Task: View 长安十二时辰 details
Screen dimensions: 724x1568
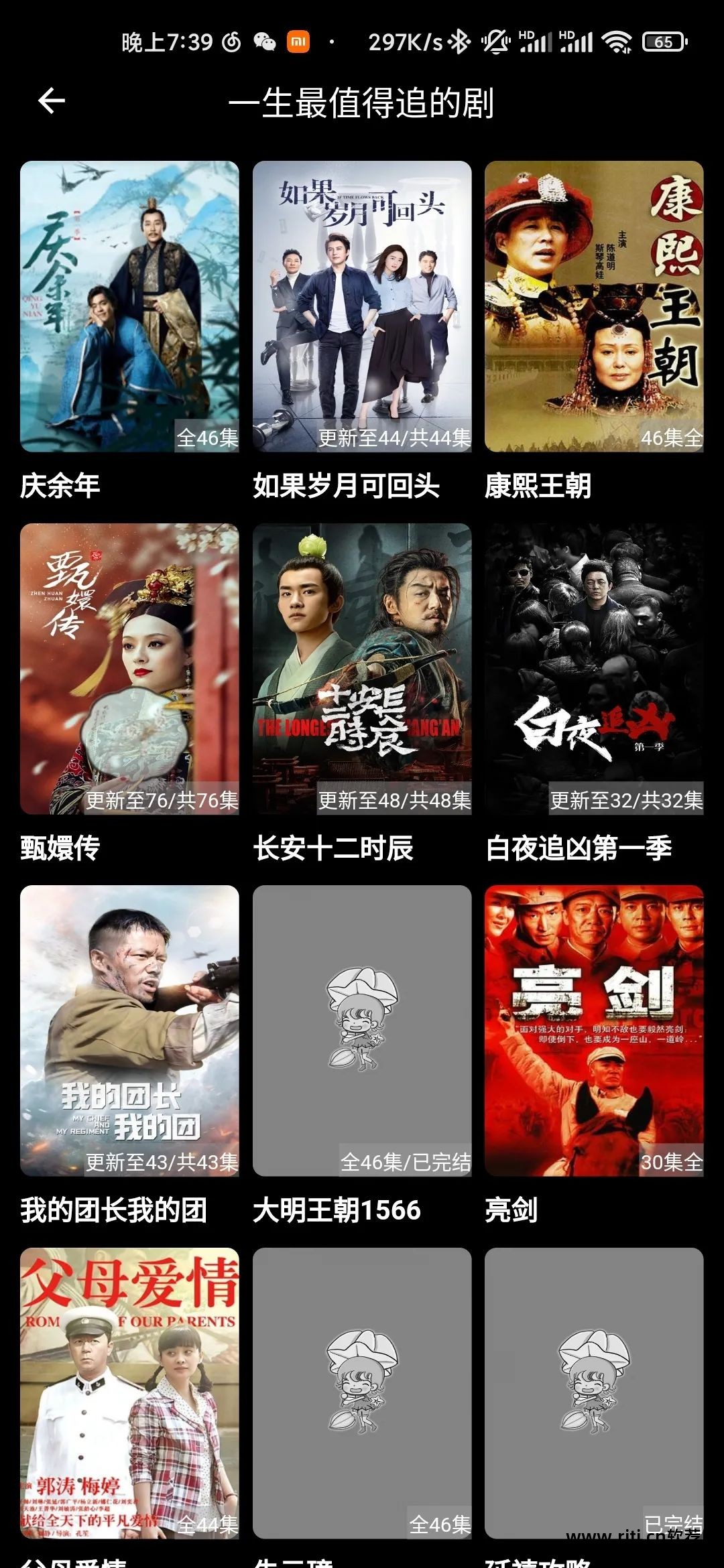Action: [362, 669]
